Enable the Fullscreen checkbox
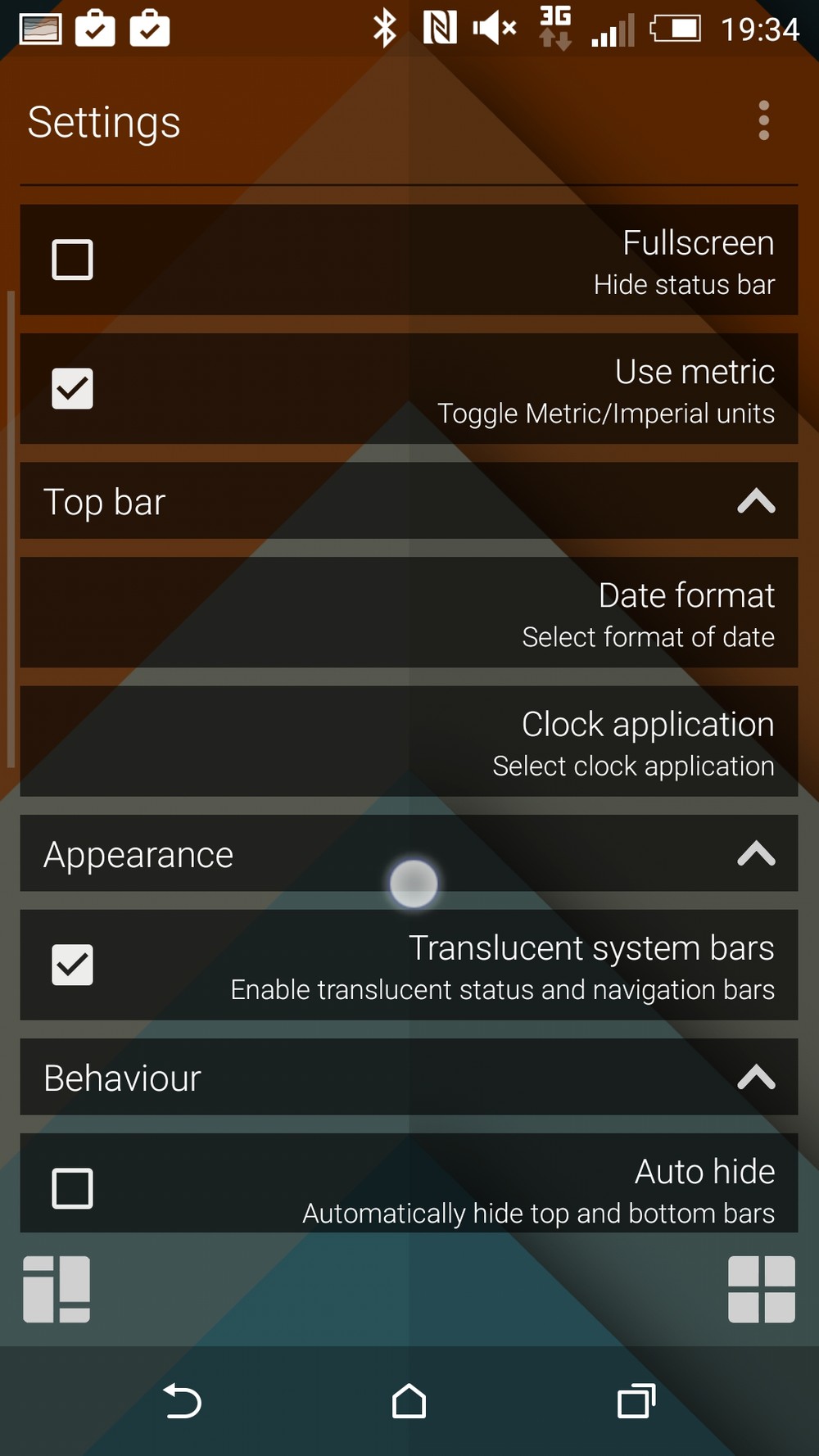This screenshot has height=1456, width=819. 72,260
